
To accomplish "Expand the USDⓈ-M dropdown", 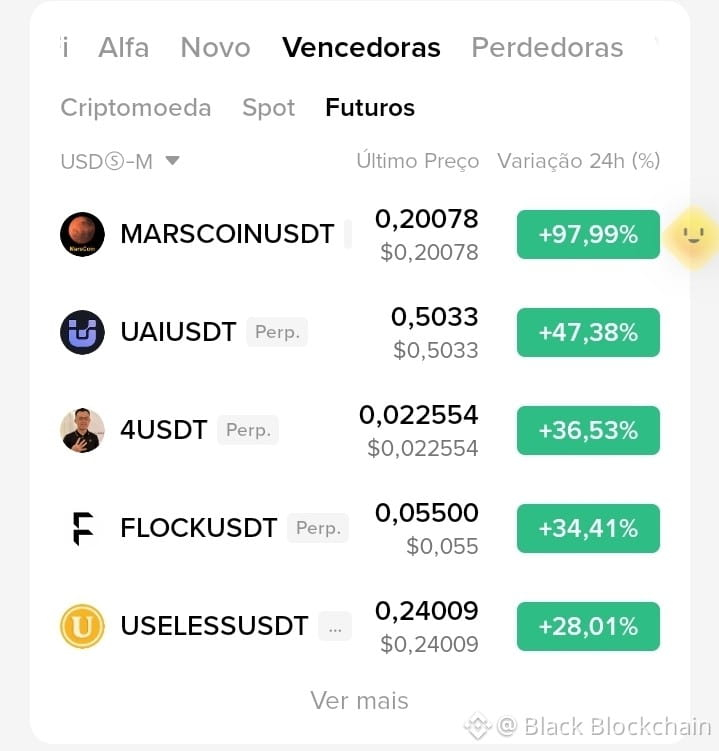I will click(x=120, y=161).
